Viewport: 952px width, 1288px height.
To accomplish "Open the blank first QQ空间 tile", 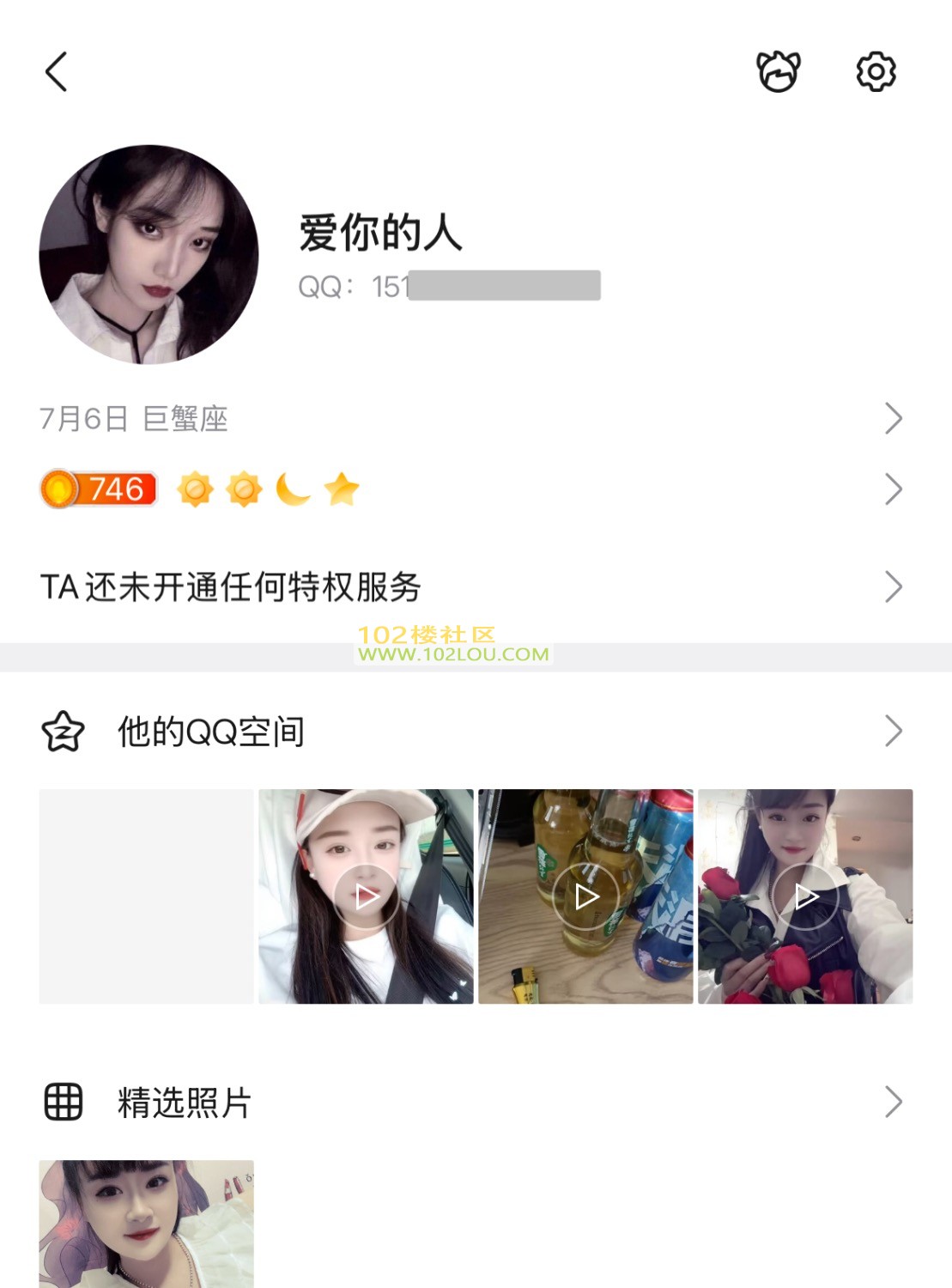I will 147,896.
